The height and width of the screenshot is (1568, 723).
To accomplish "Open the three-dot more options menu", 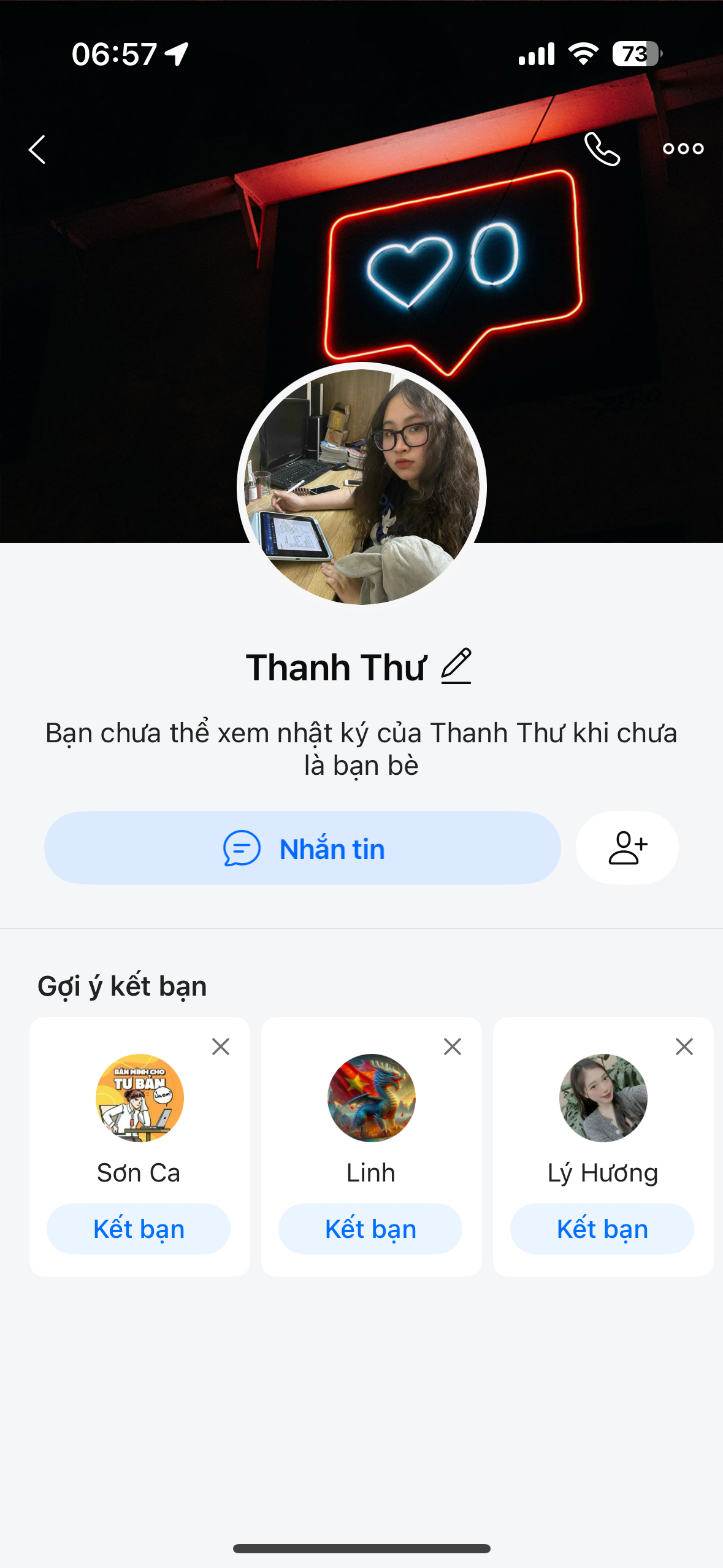I will point(683,149).
